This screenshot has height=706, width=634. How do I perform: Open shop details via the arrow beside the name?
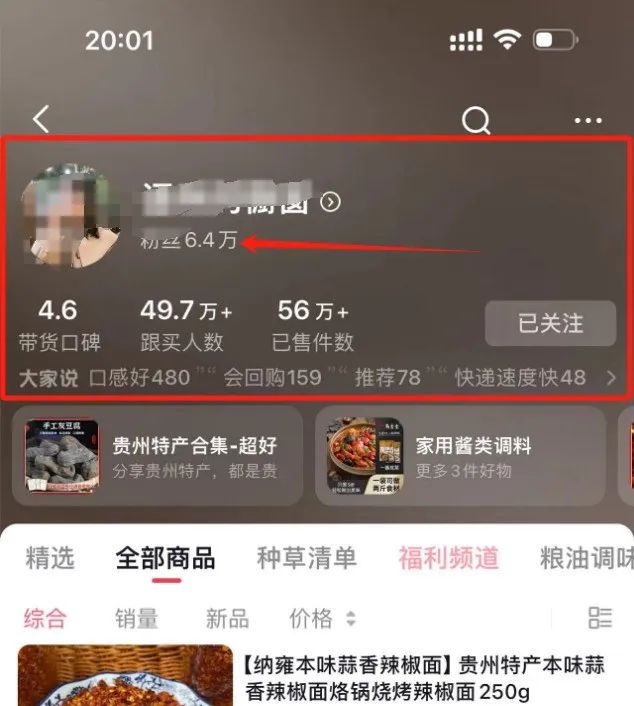pyautogui.click(x=330, y=203)
